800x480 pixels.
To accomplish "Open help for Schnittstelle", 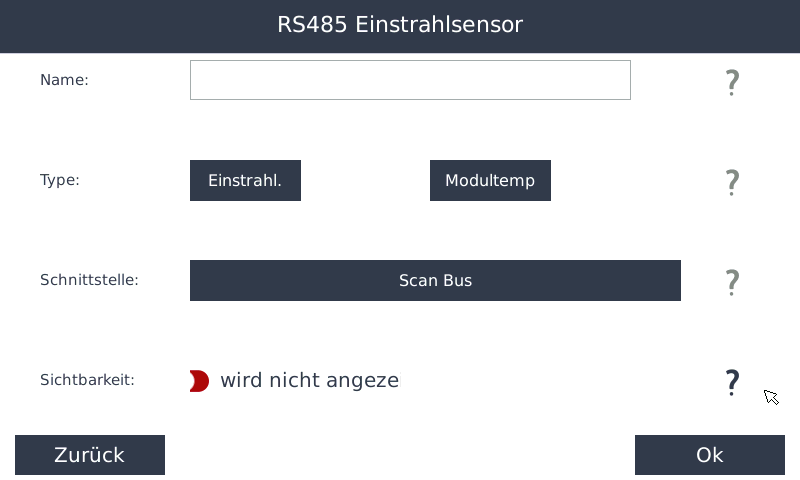I will [x=732, y=282].
